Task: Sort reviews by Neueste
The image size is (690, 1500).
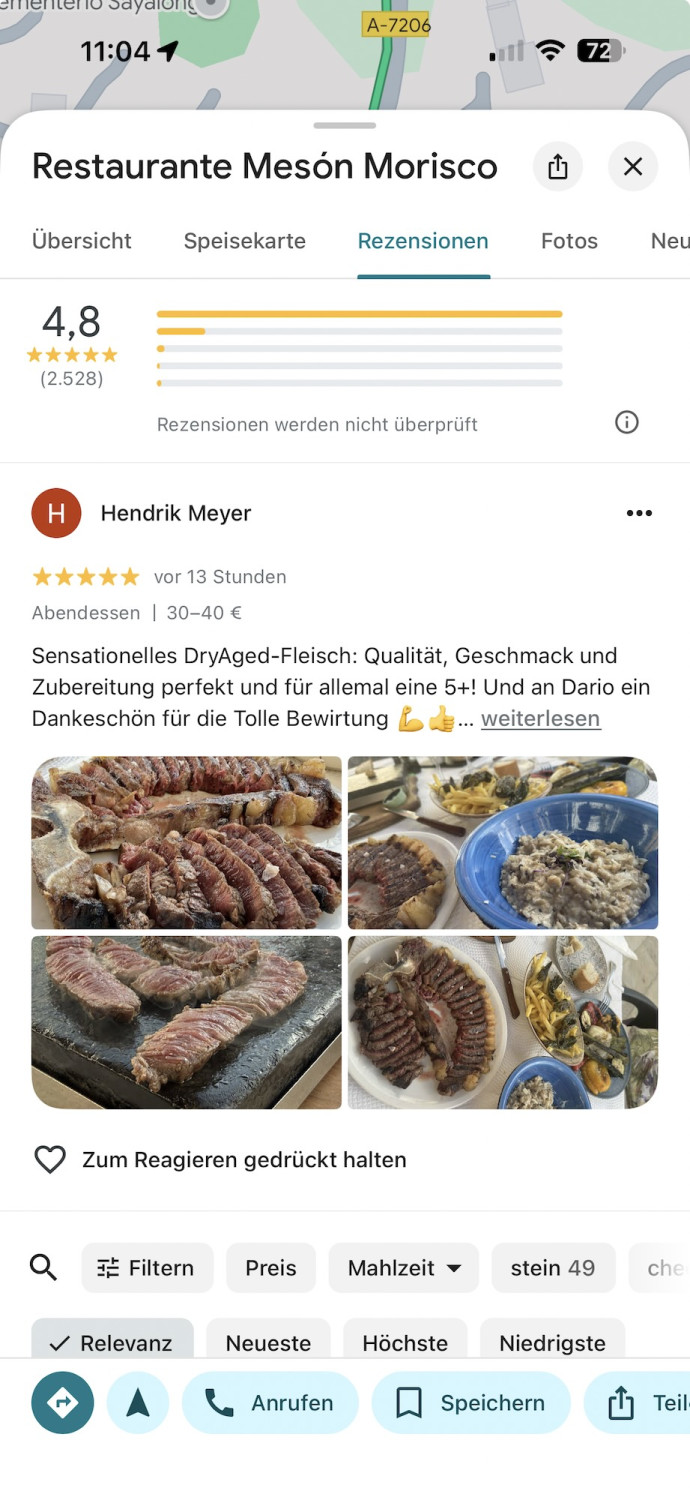Action: (268, 1342)
